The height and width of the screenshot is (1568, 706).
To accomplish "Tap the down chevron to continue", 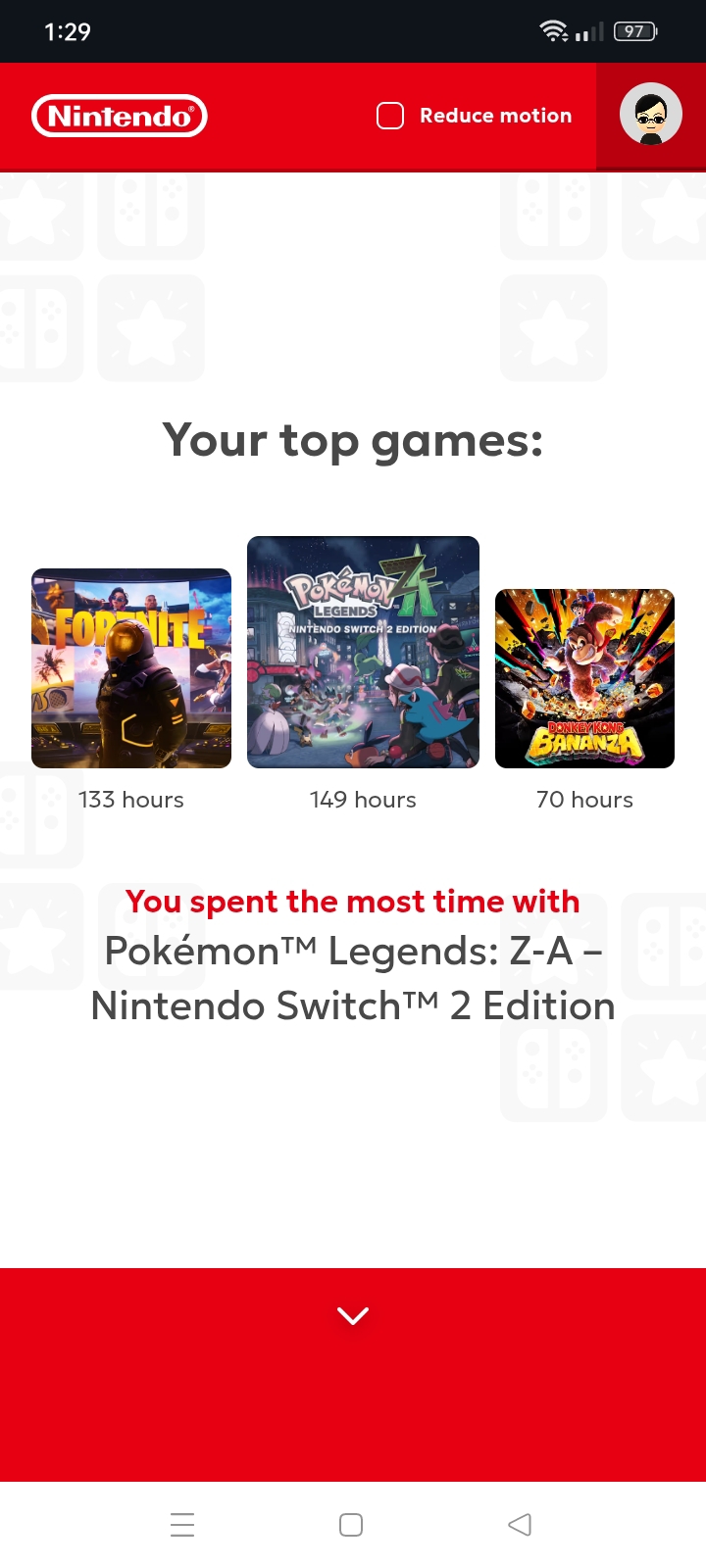I will 353,1315.
